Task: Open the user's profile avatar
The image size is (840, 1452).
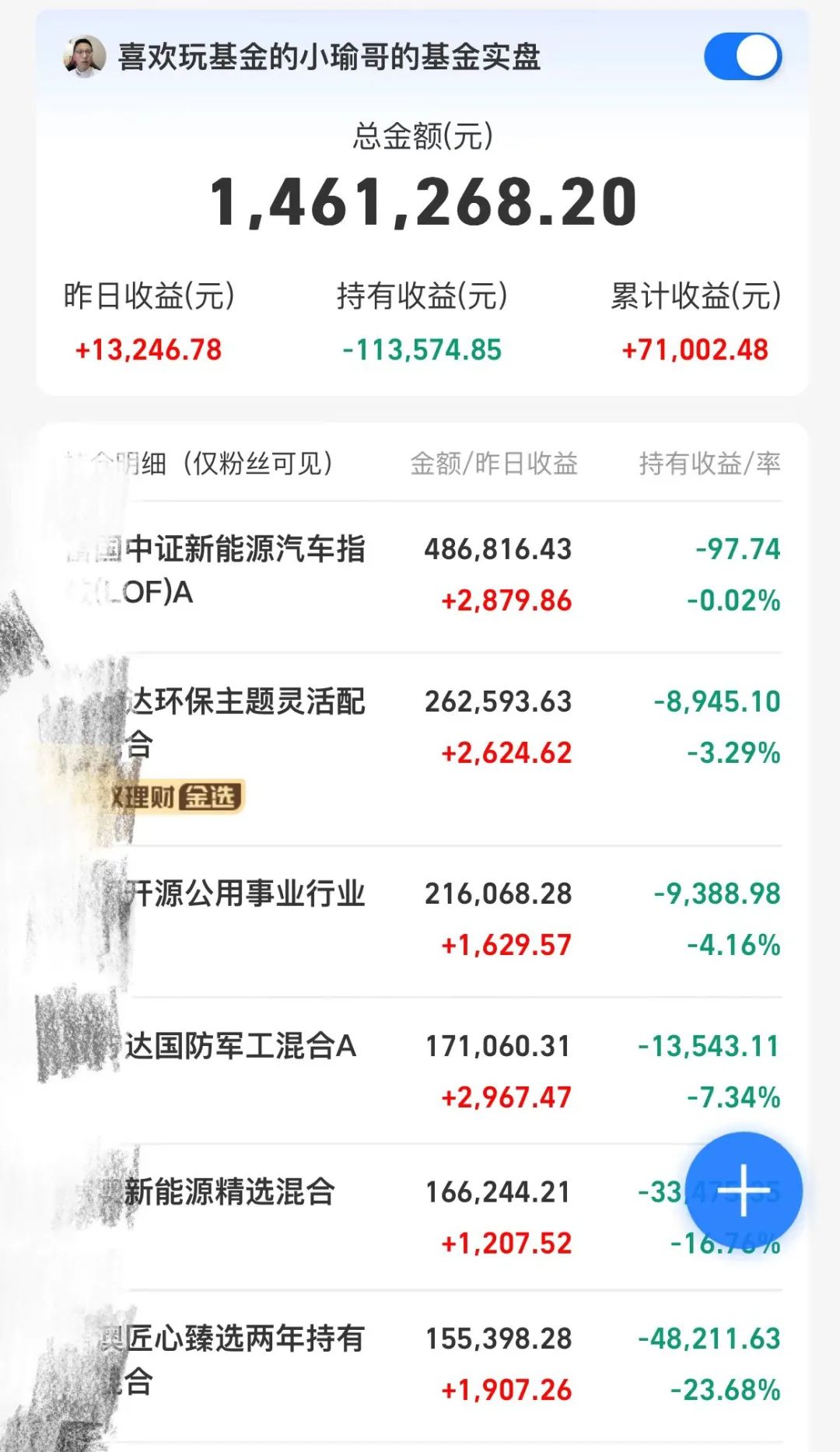Action: (x=87, y=55)
